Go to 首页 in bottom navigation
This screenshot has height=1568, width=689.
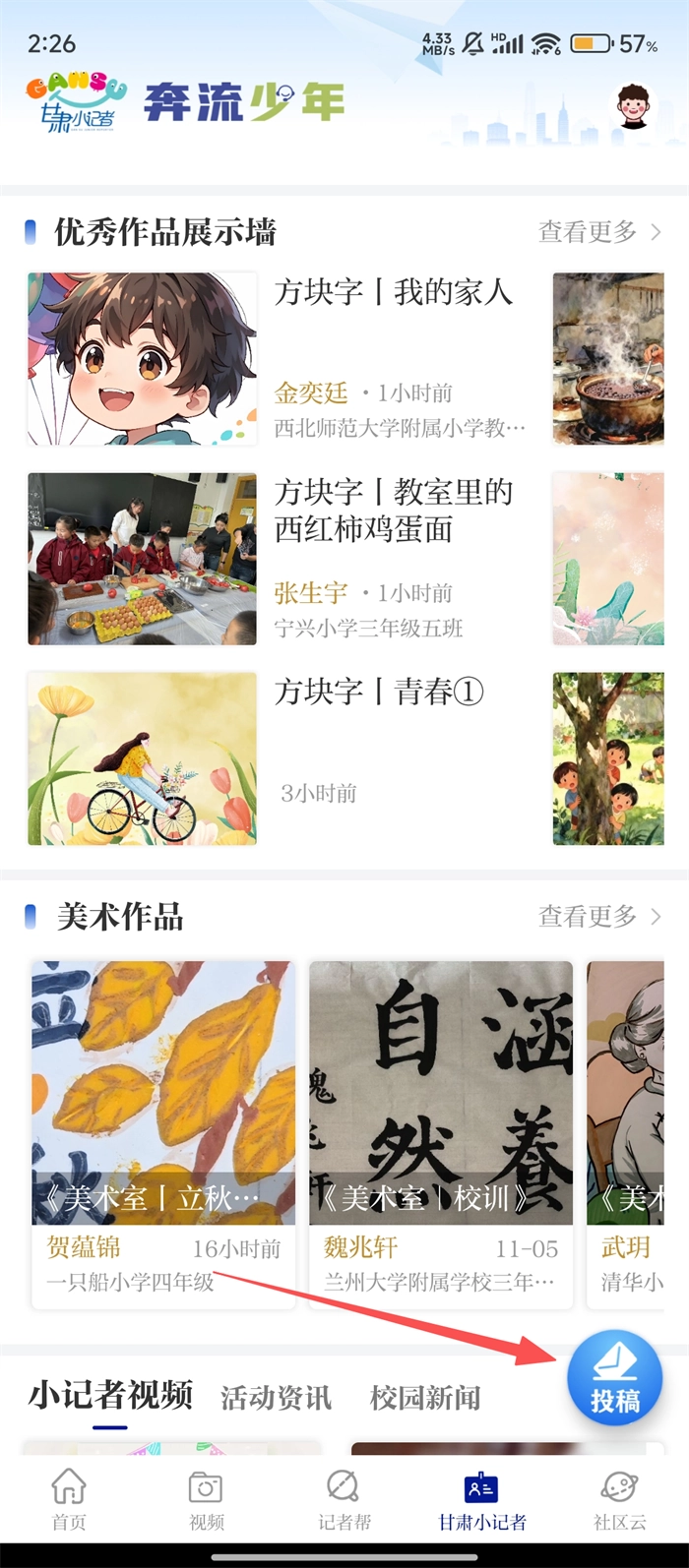tap(69, 1499)
